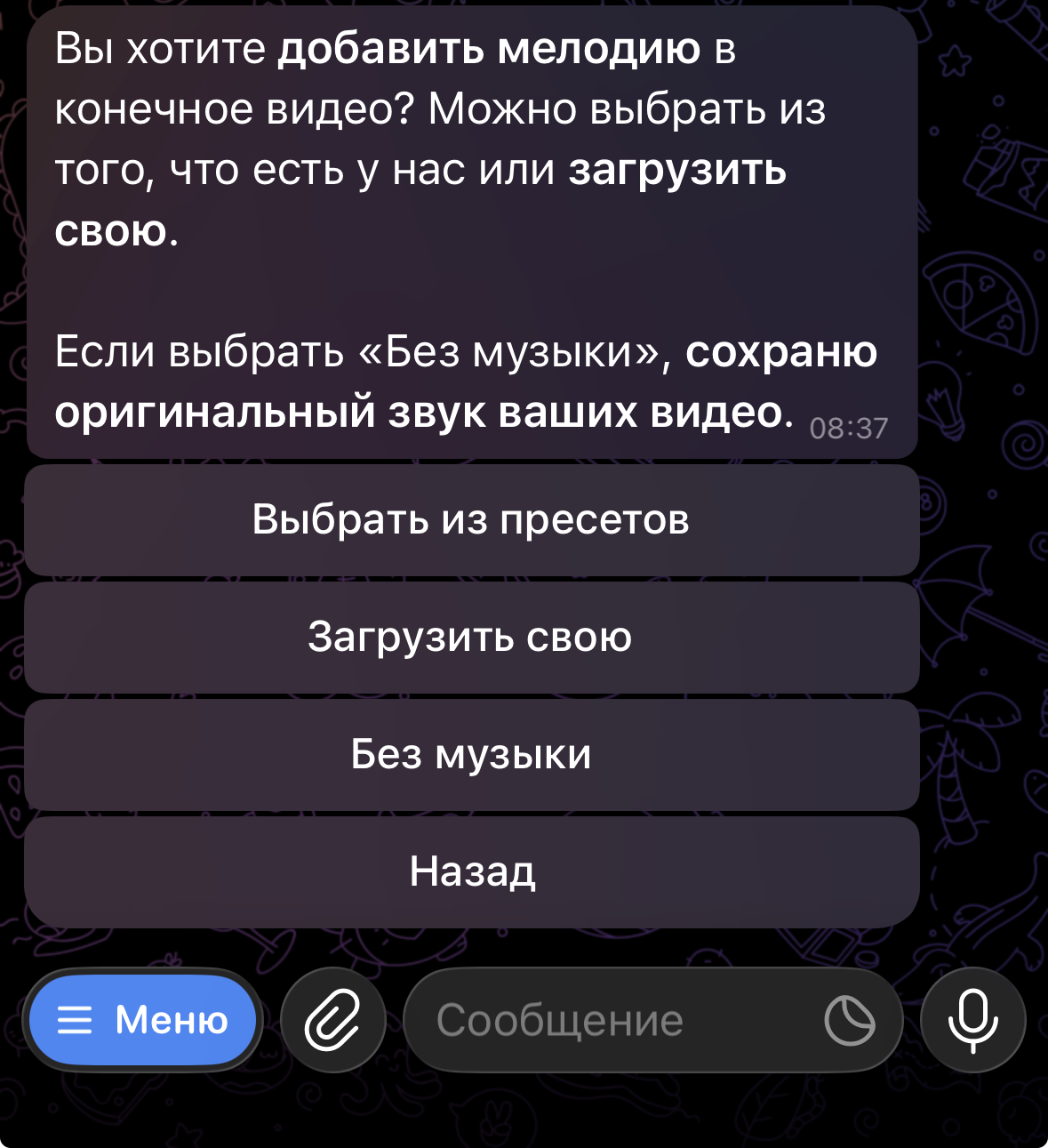Choose the «Выбрать из пресетов» option
Image resolution: width=1048 pixels, height=1148 pixels.
click(471, 520)
